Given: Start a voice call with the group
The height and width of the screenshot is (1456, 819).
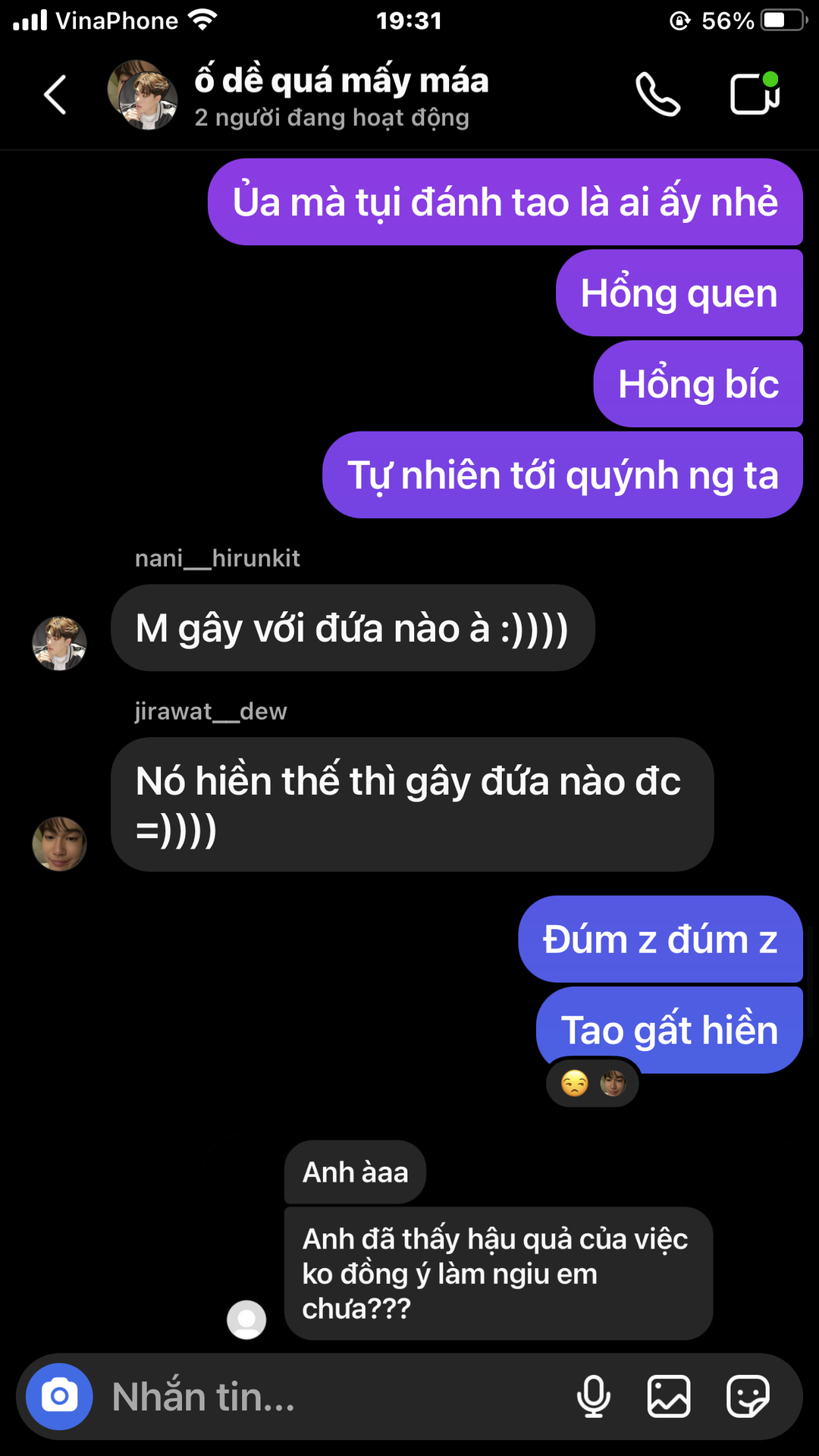Looking at the screenshot, I should 657,95.
